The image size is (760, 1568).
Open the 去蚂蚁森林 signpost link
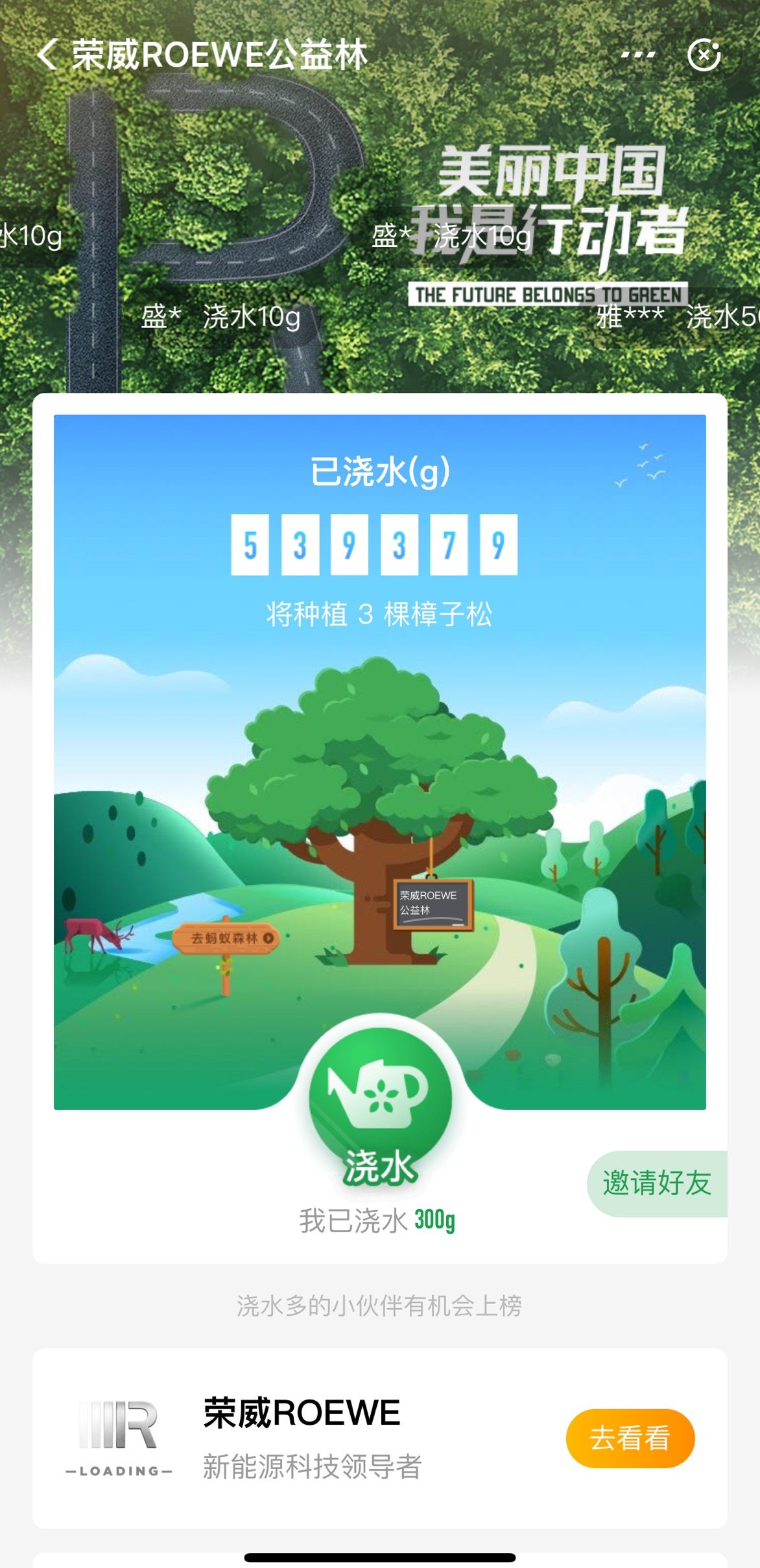tap(226, 938)
